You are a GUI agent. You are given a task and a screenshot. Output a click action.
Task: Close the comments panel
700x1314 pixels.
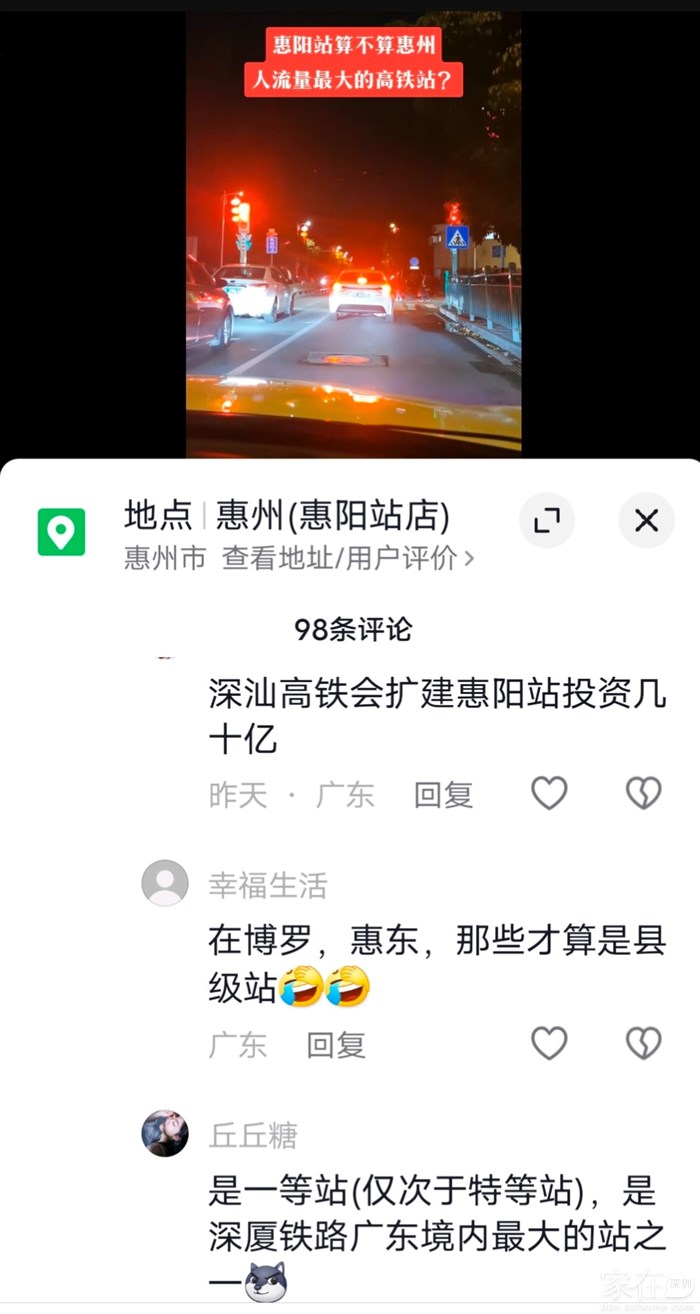tap(646, 520)
